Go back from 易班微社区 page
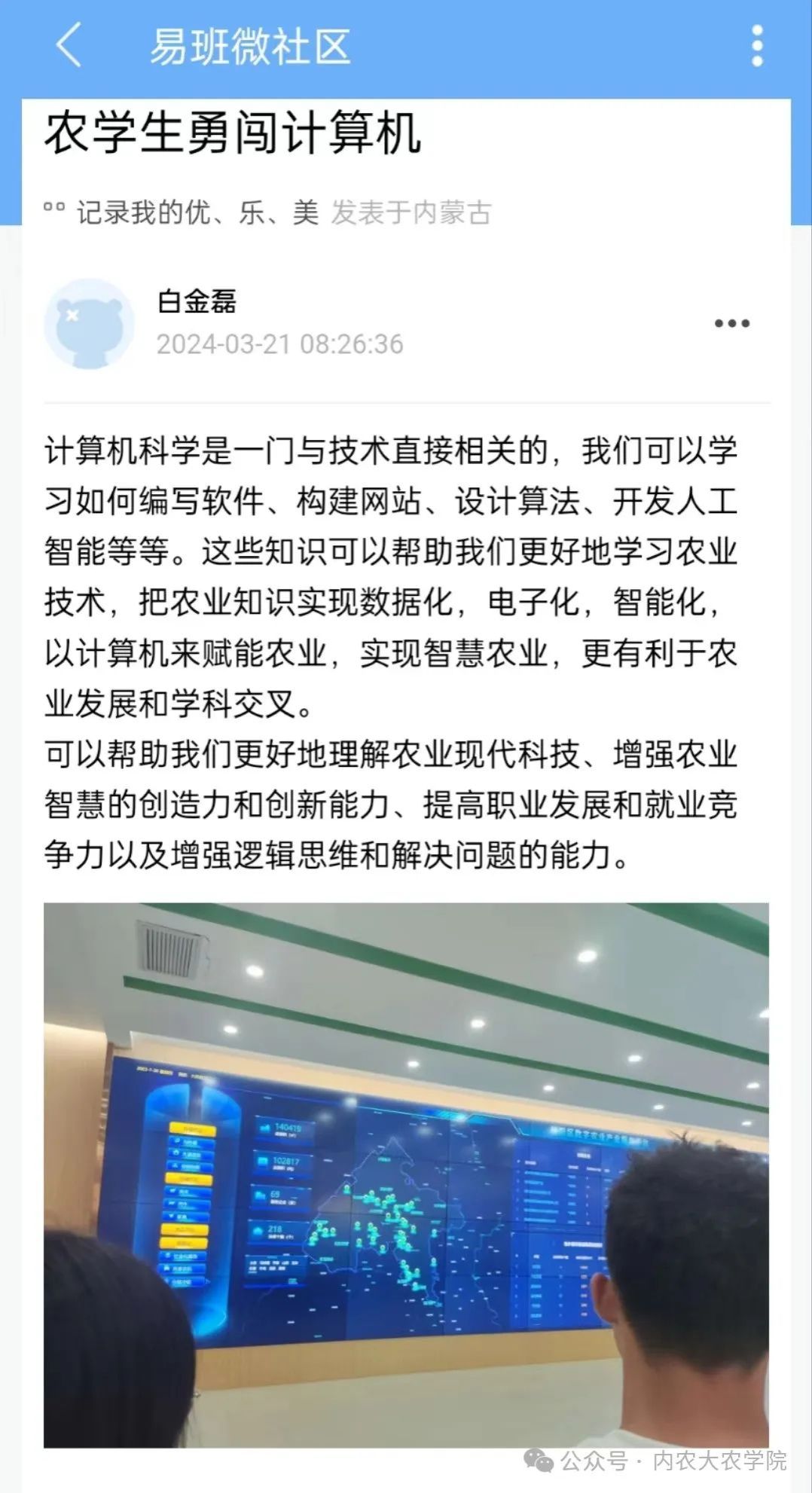 coord(69,45)
